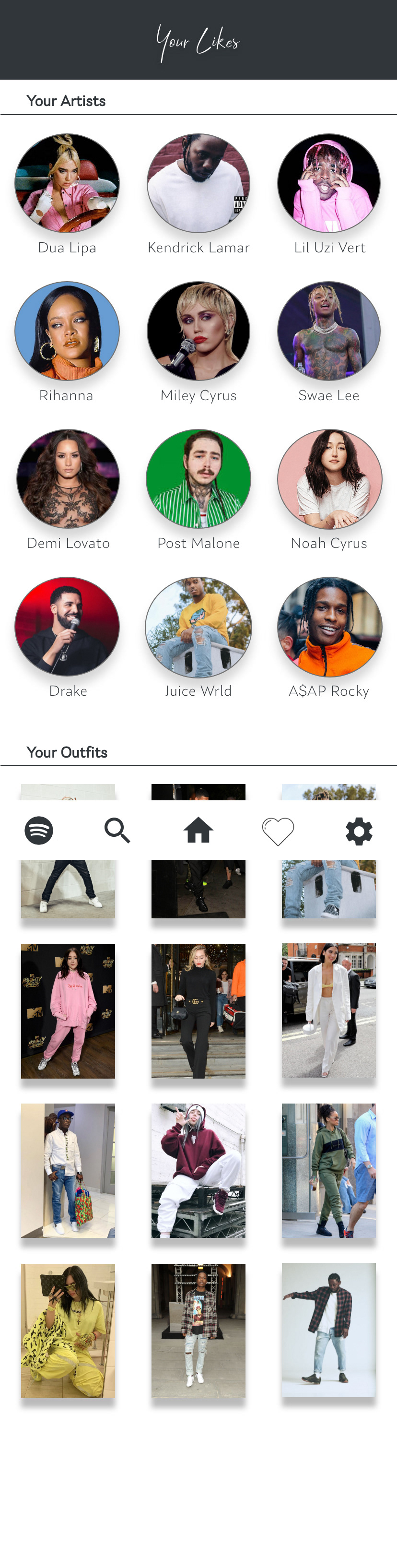Open Swae Lee artist page
The image size is (397, 1568).
point(329,331)
